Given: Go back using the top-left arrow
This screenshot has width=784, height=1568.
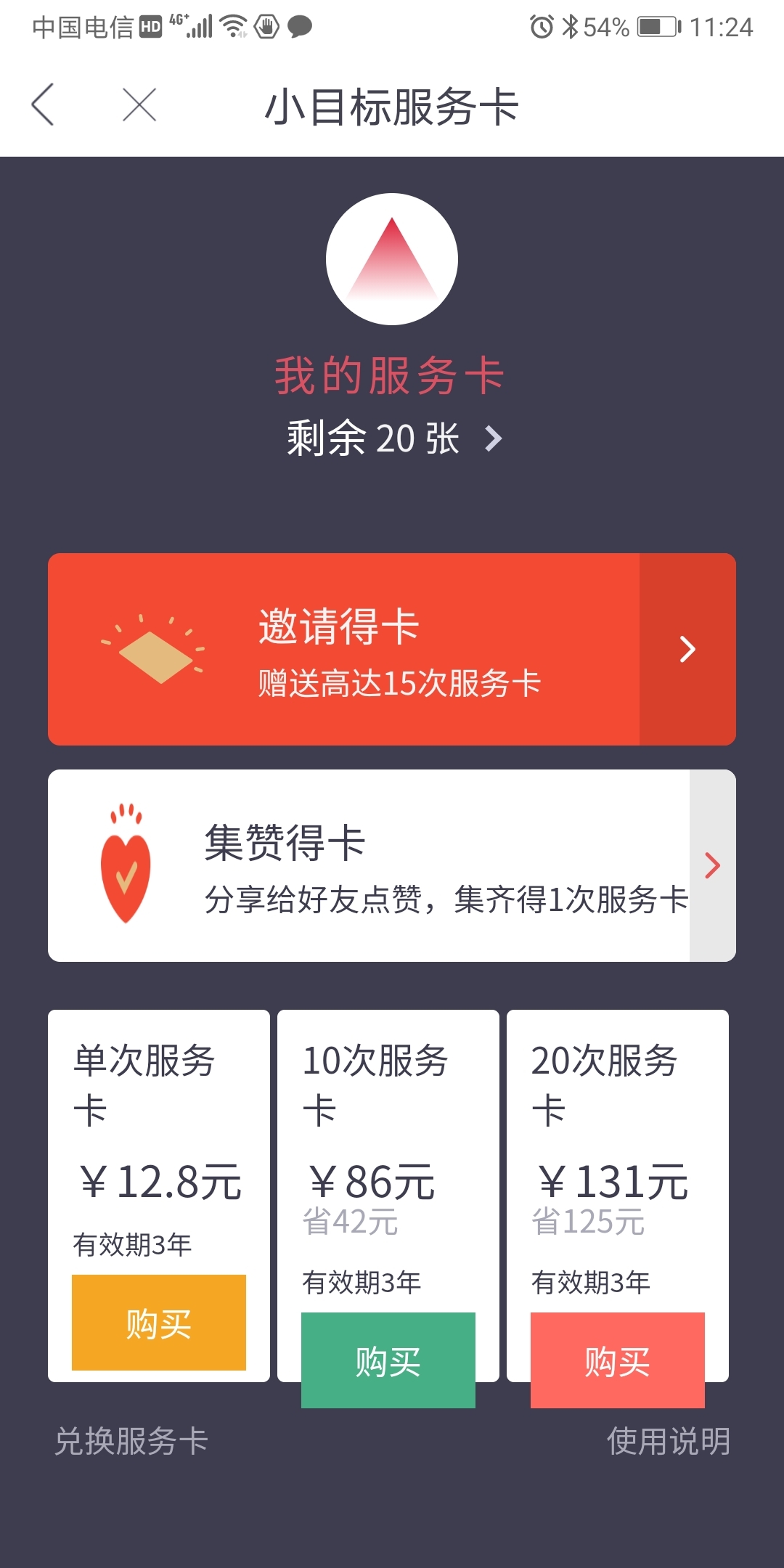Looking at the screenshot, I should point(43,105).
